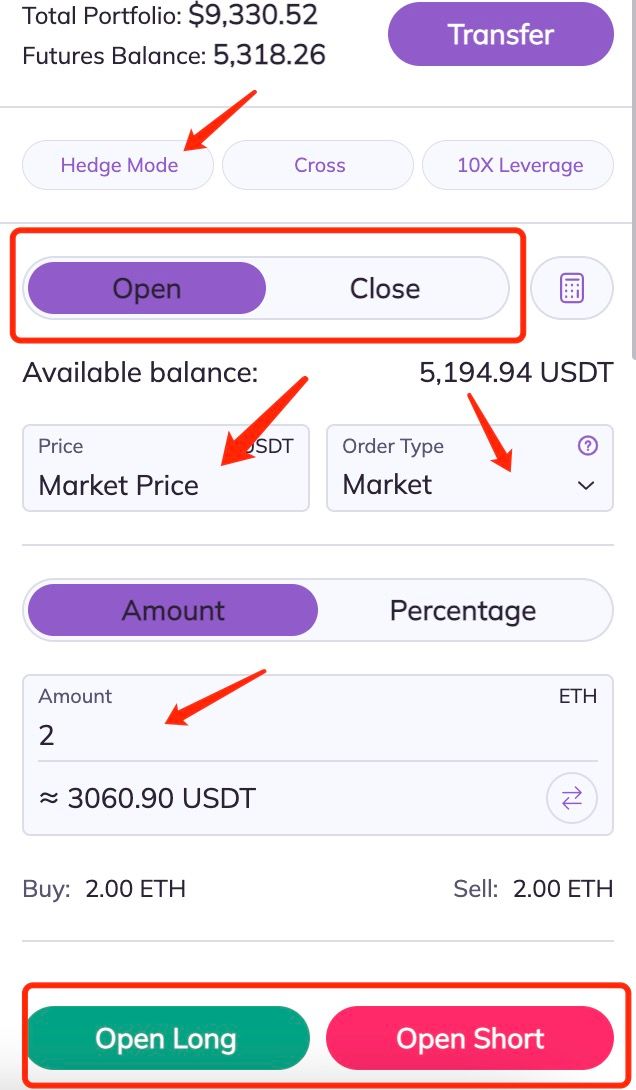
Task: Switch to Percentage entry mode
Action: pyautogui.click(x=463, y=610)
